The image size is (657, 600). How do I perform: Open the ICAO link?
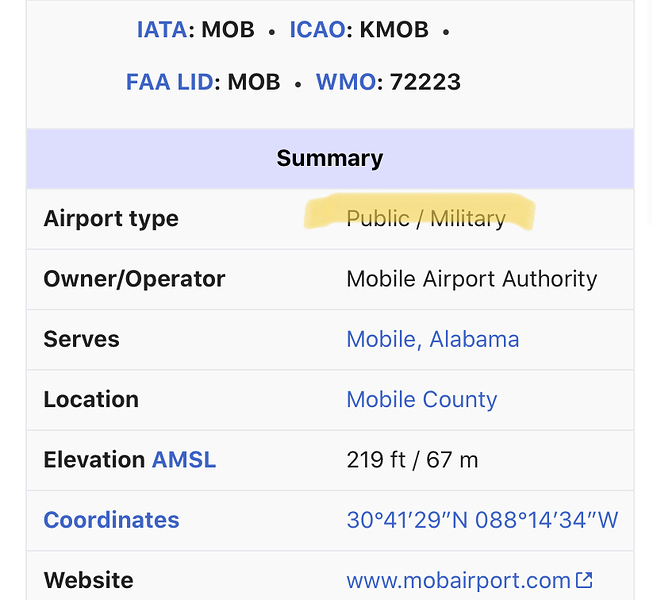[317, 30]
